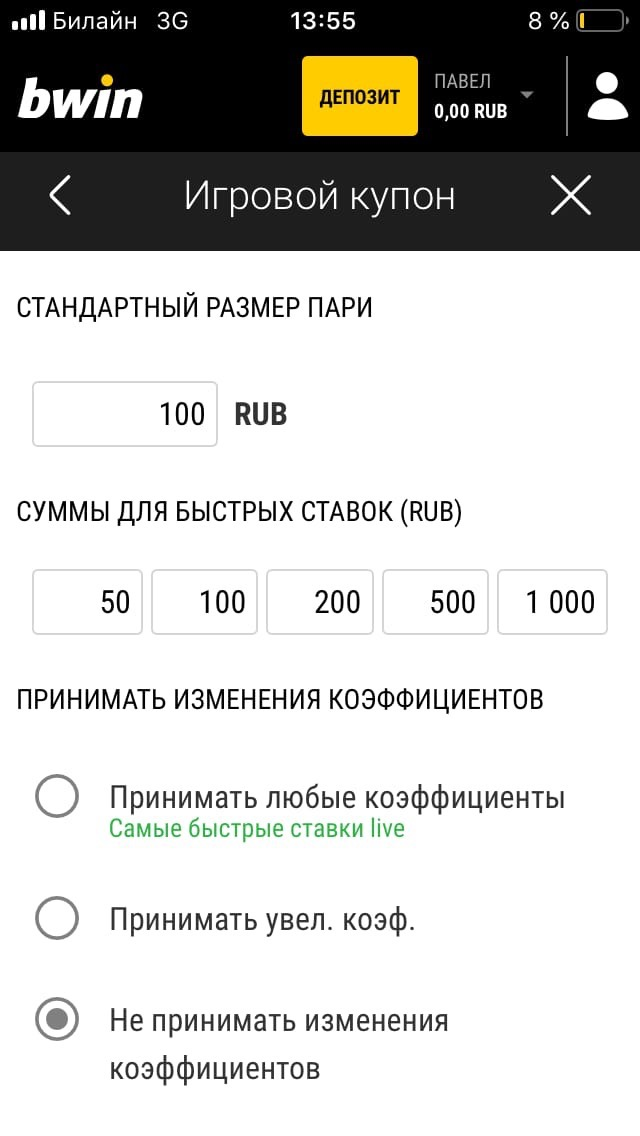Tap the yellow Депозит button
This screenshot has height=1136, width=640.
click(x=359, y=96)
